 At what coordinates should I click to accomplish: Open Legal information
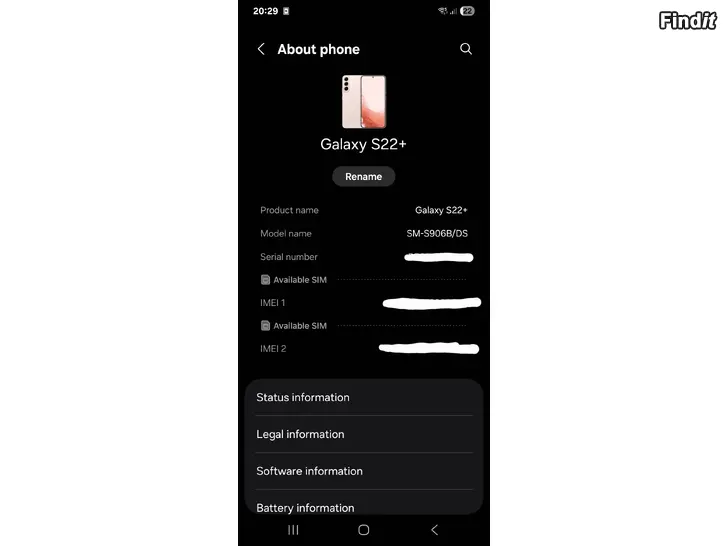point(363,434)
